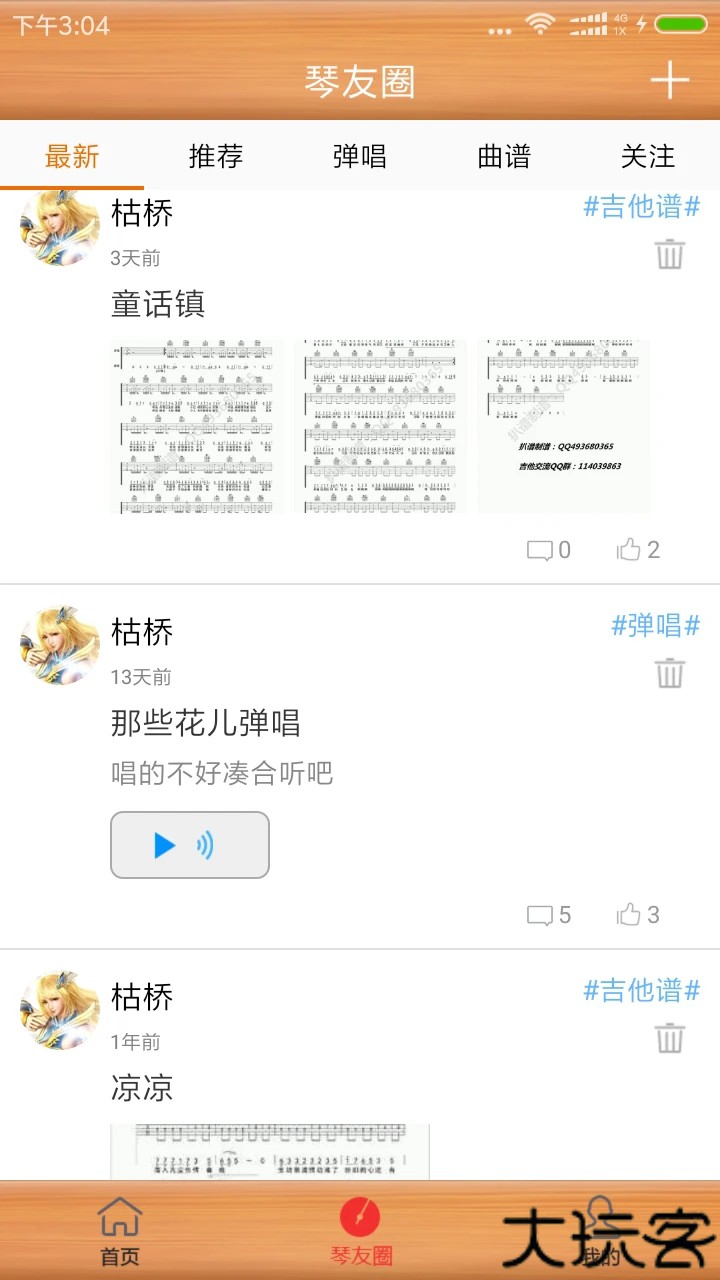Tap the plus icon to create a new post

670,84
